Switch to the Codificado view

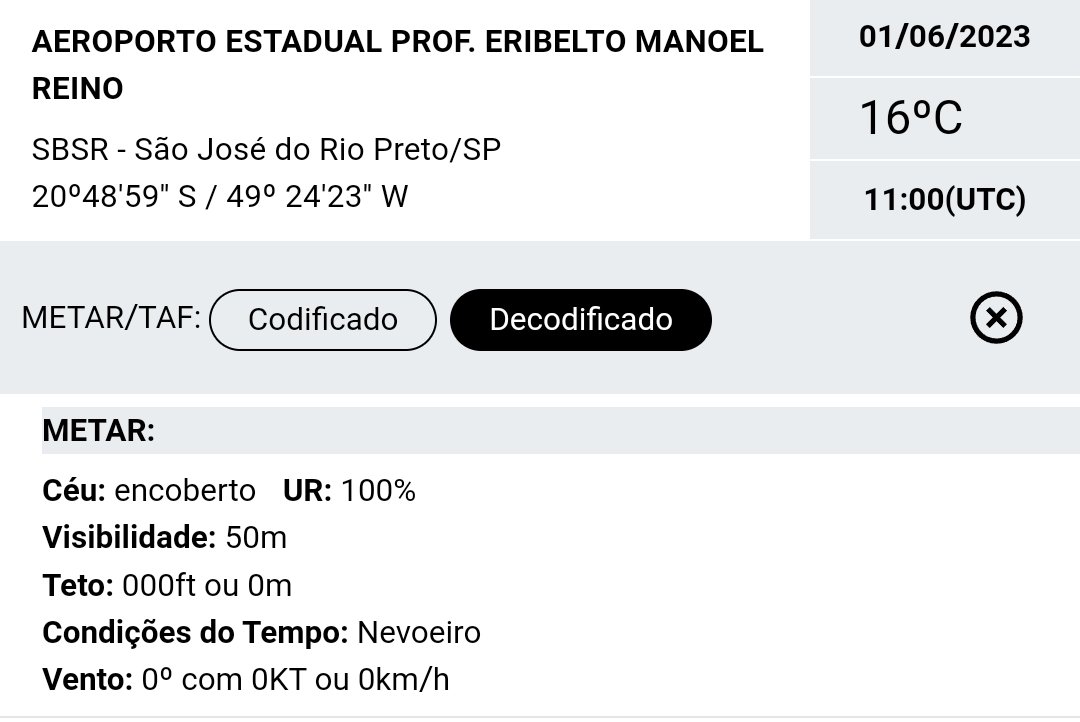(x=323, y=319)
